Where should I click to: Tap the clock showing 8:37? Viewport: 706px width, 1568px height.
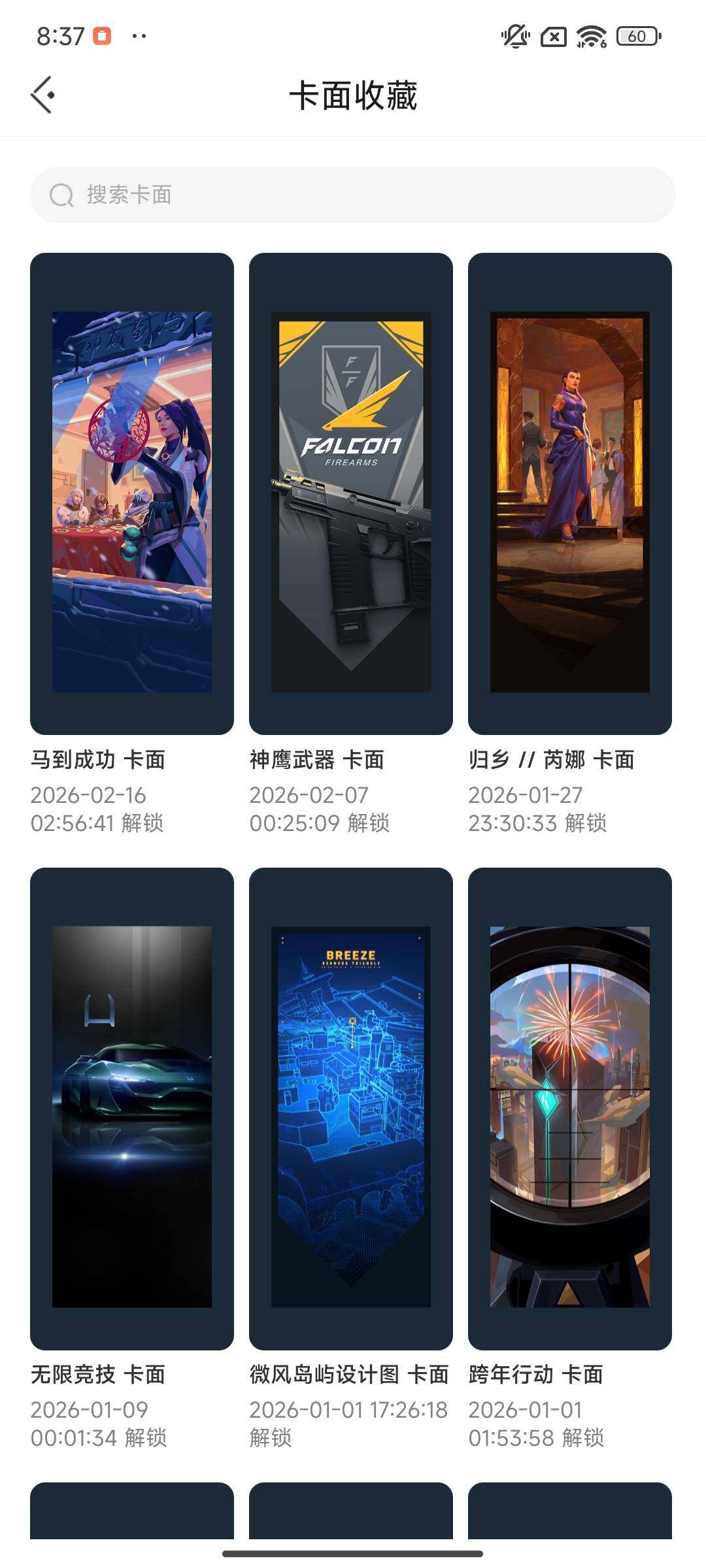(59, 37)
